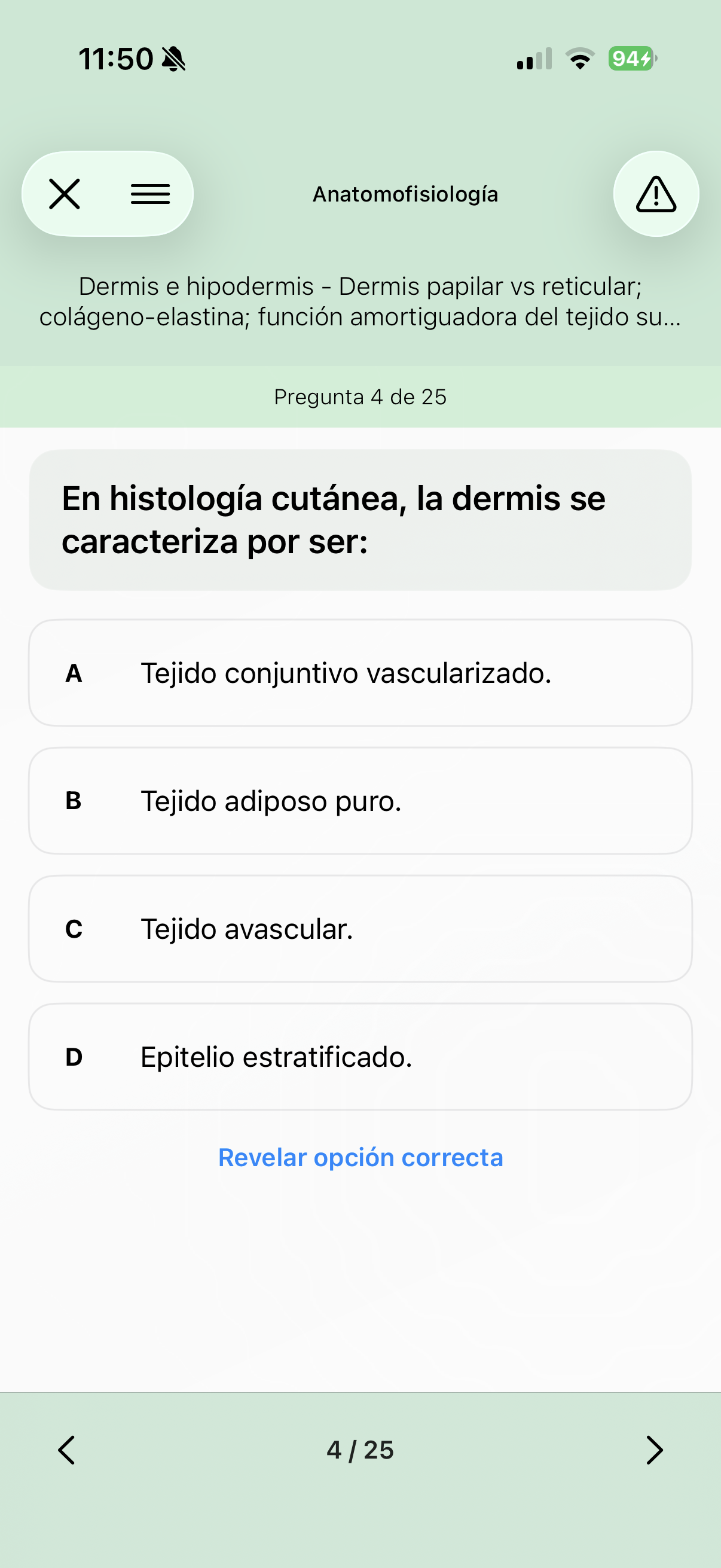Pick answer C Tejido avascular
Image resolution: width=721 pixels, height=1568 pixels.
click(x=360, y=929)
